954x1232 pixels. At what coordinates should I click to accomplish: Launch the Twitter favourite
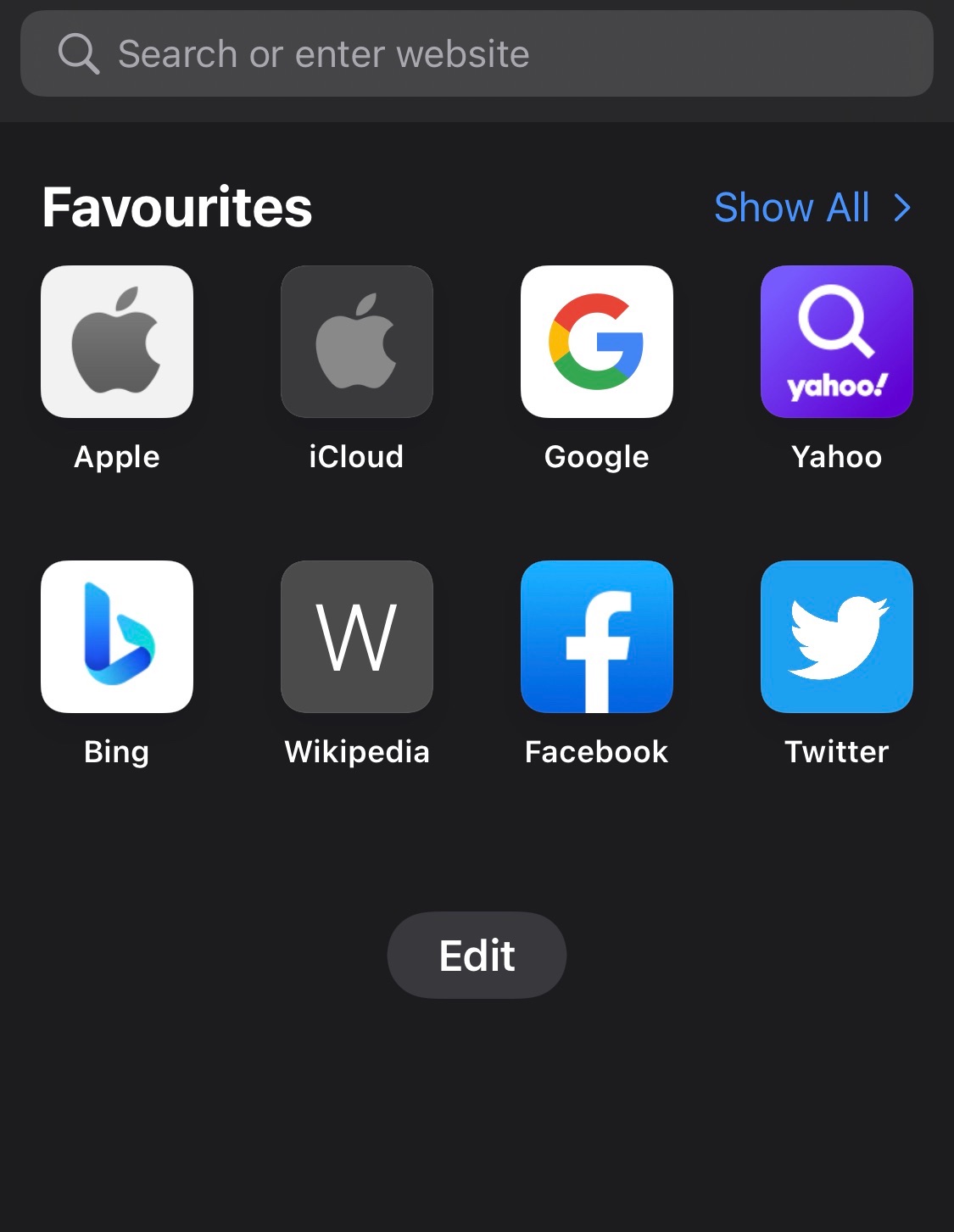point(837,637)
